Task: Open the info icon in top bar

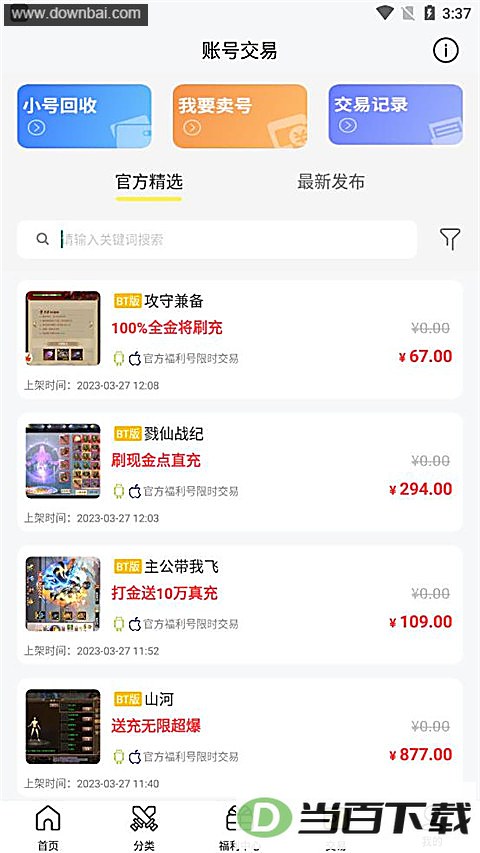Action: click(446, 51)
